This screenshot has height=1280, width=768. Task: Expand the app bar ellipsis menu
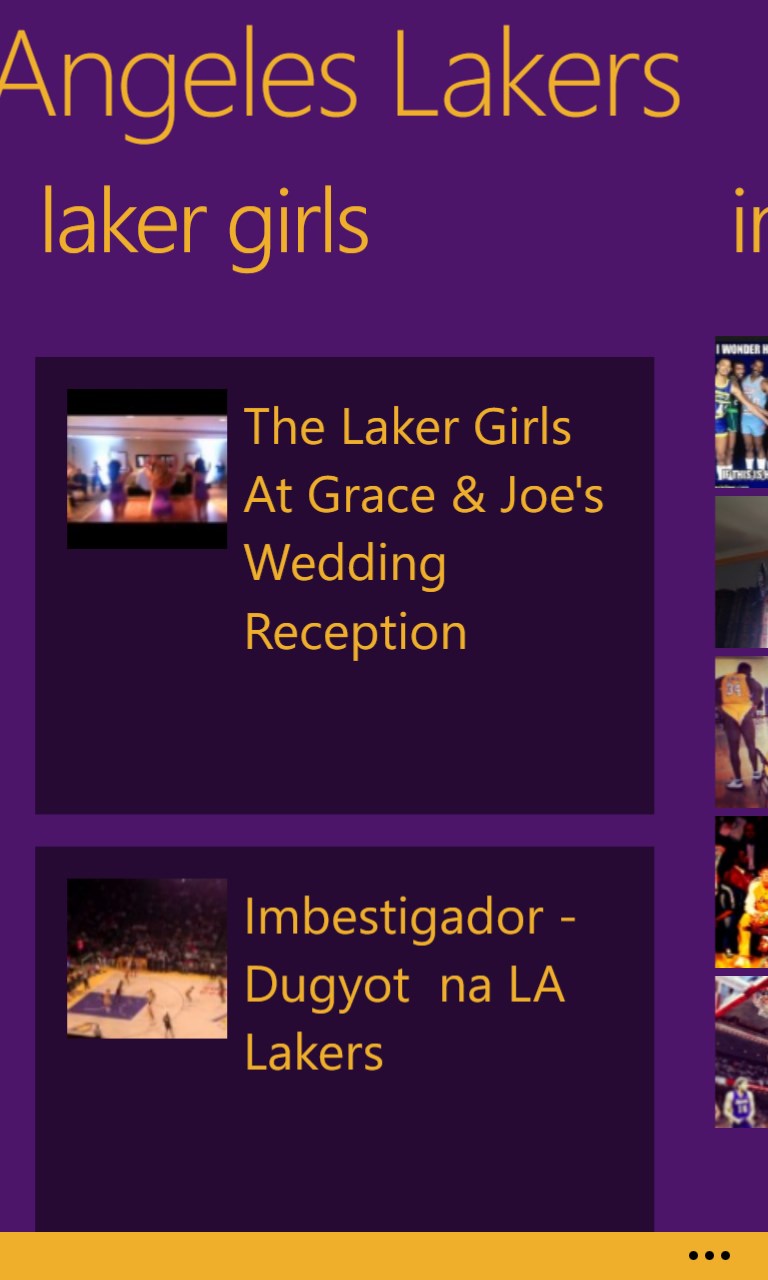[x=709, y=1256]
